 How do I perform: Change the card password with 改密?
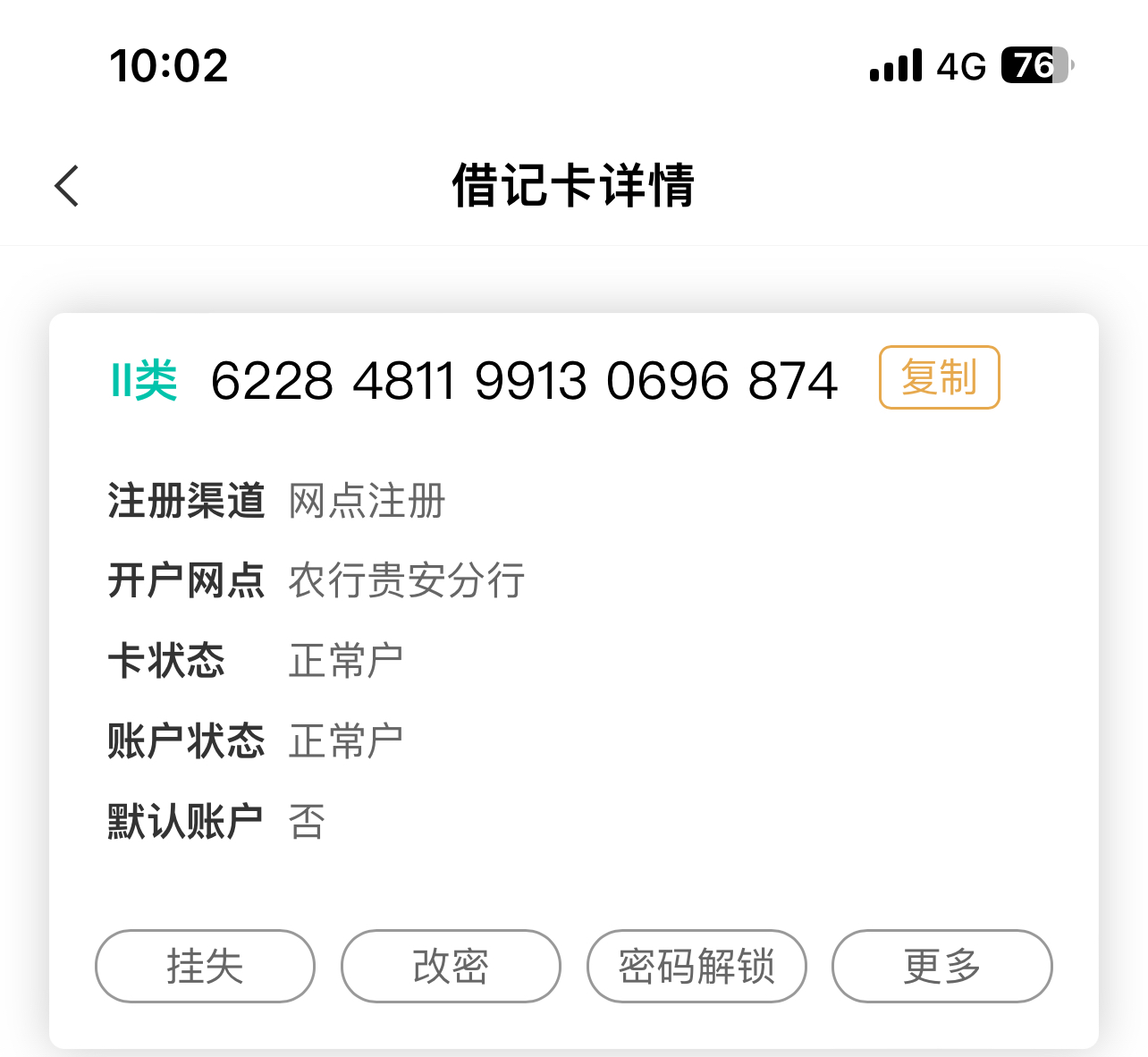(x=451, y=966)
